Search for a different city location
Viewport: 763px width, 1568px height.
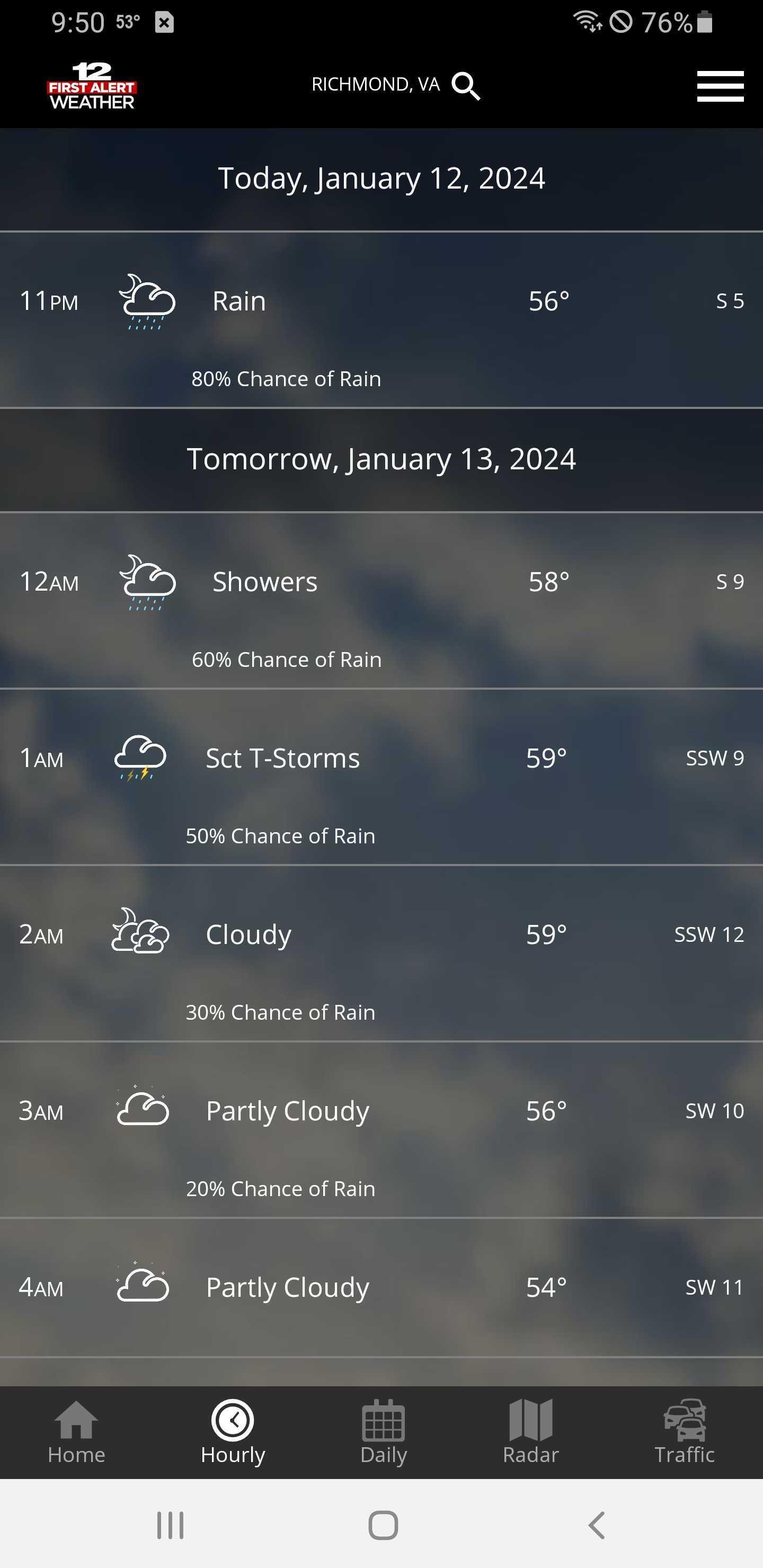click(x=465, y=86)
